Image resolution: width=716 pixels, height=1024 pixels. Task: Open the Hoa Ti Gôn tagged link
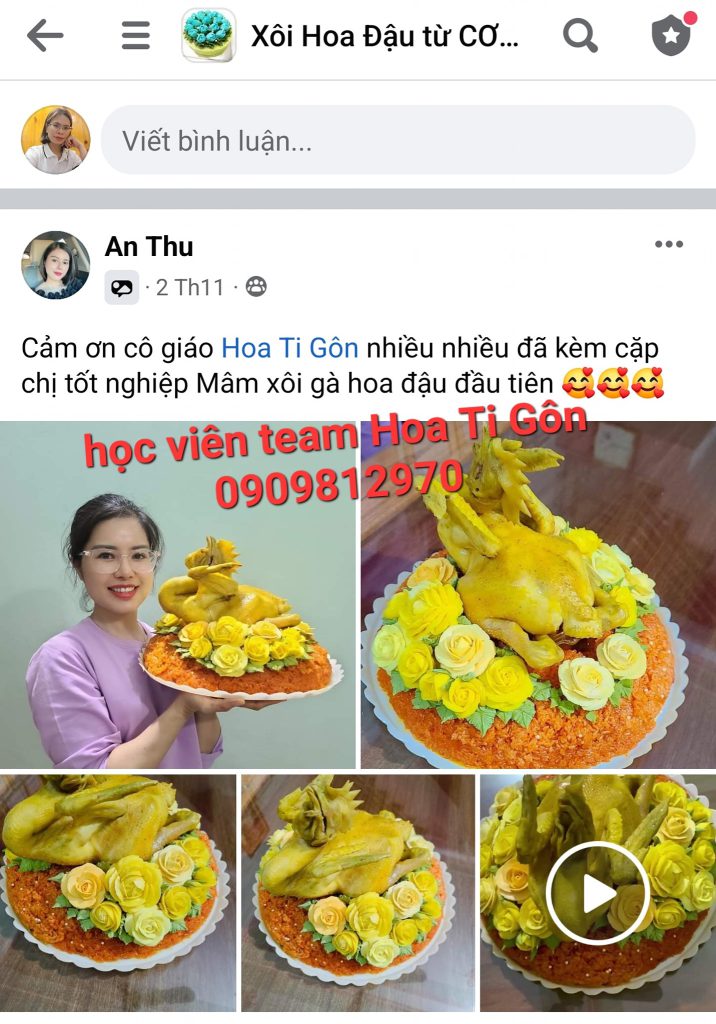(x=289, y=348)
